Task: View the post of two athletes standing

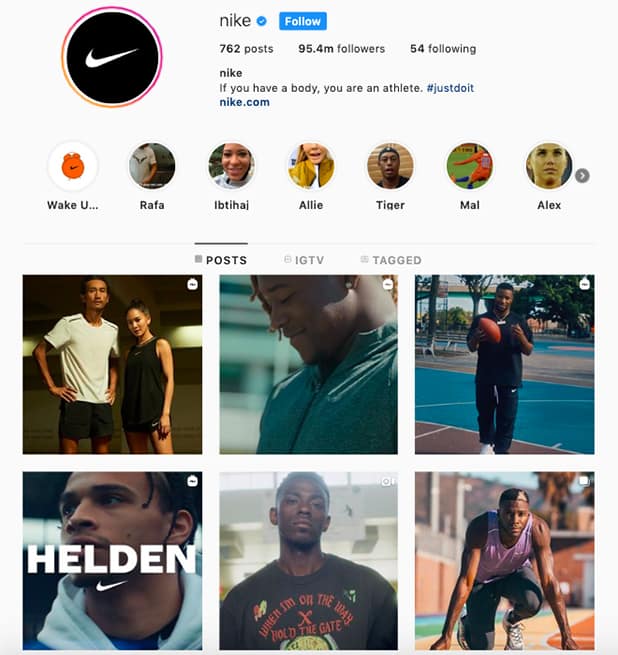Action: click(x=112, y=364)
